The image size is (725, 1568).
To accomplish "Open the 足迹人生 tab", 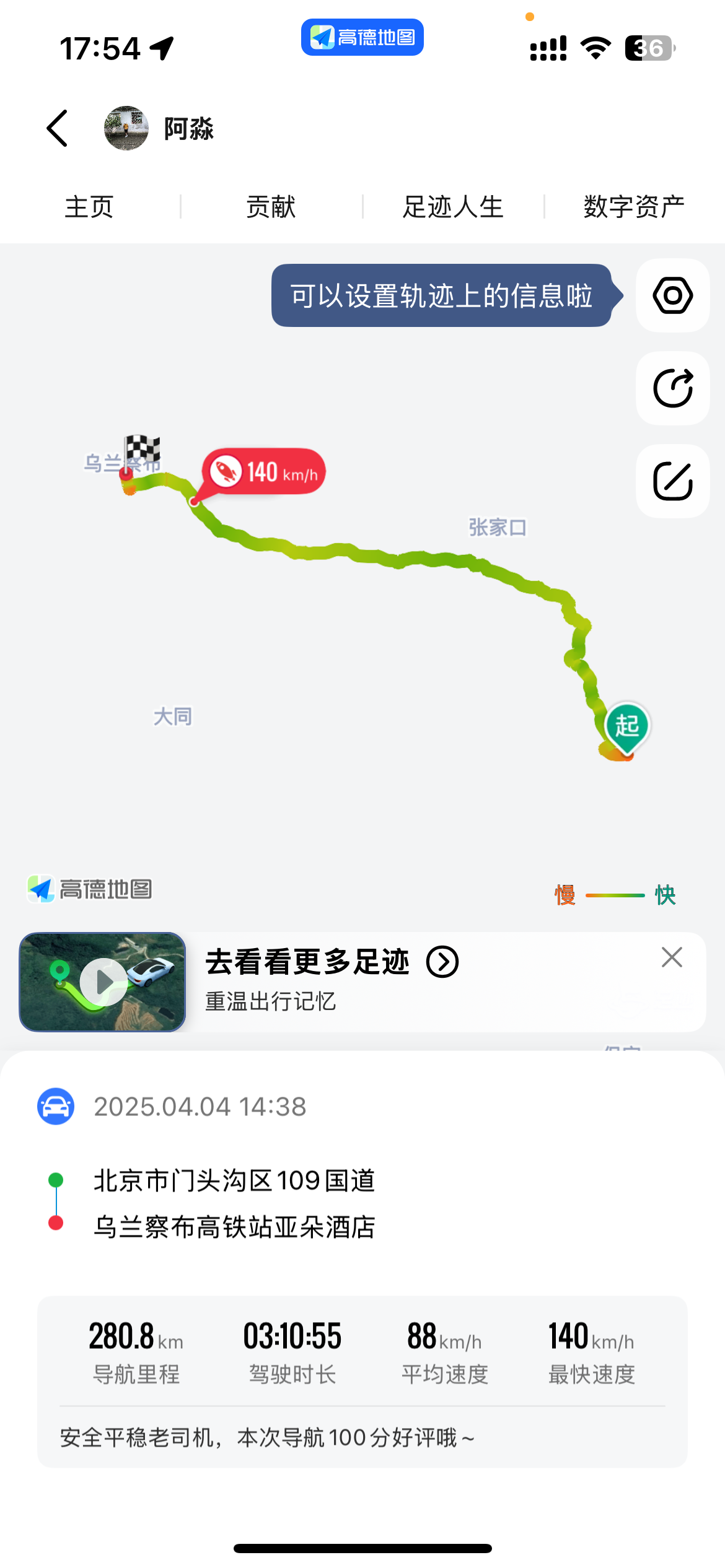I will [x=453, y=207].
